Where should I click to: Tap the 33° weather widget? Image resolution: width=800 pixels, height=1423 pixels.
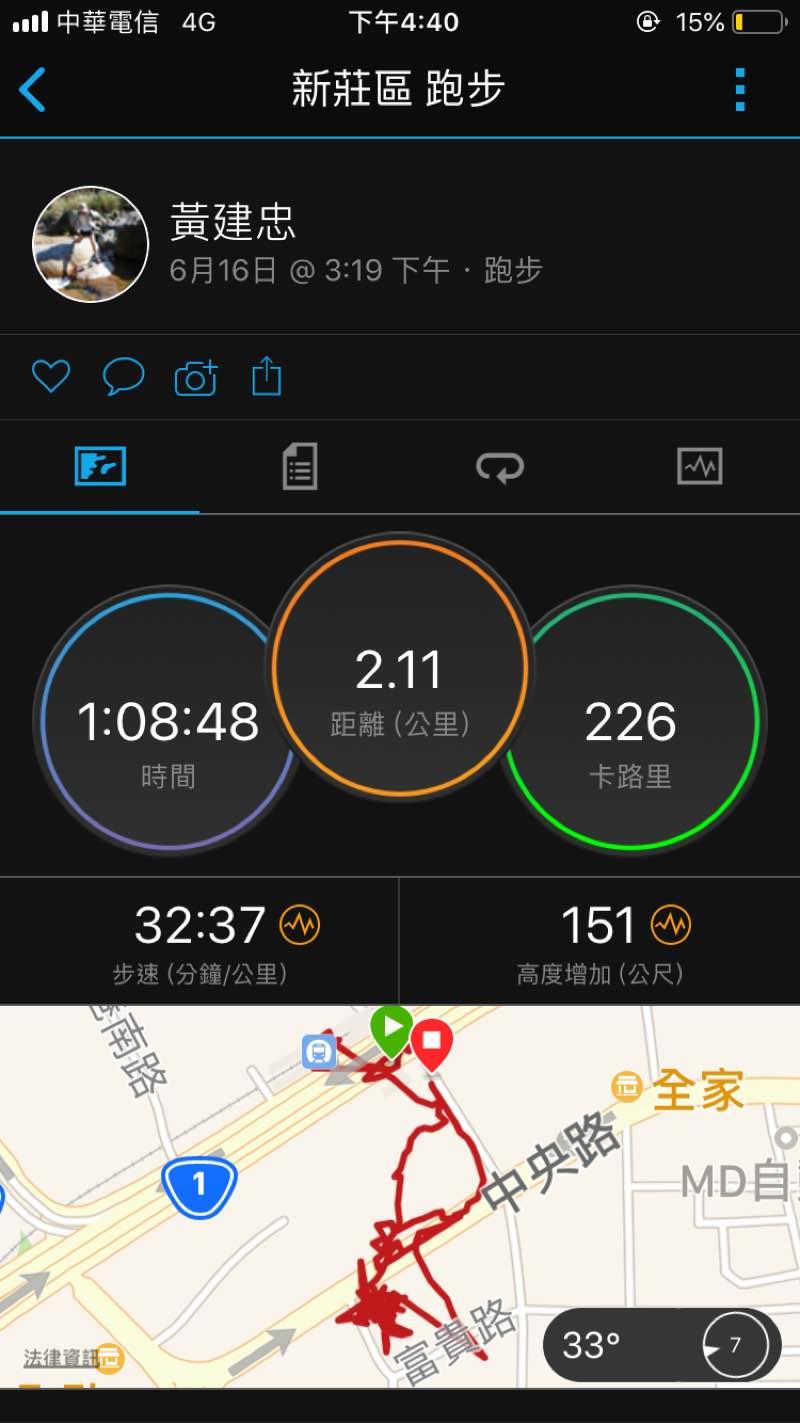tap(662, 1345)
